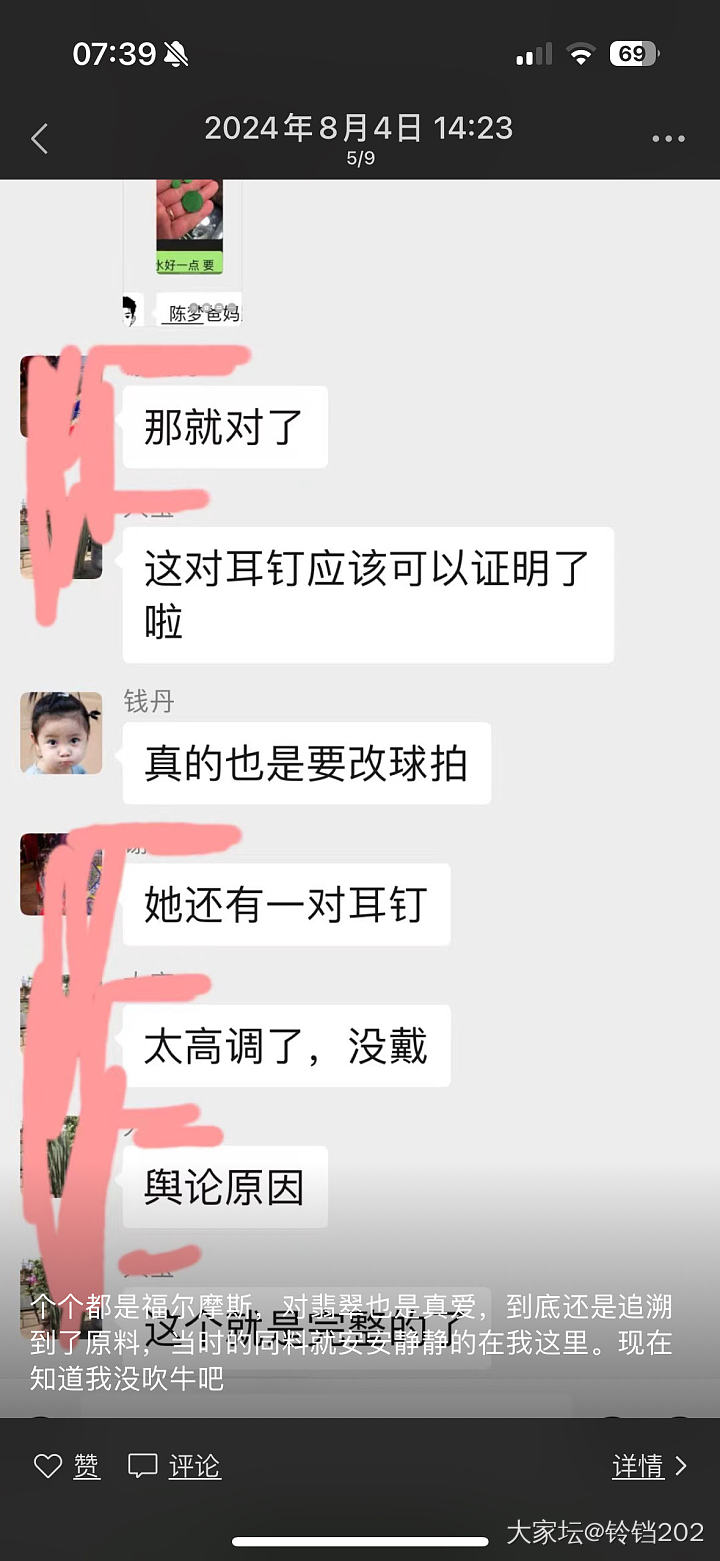Open 评论 to comment on the post
This screenshot has width=720, height=1561.
(x=175, y=1466)
